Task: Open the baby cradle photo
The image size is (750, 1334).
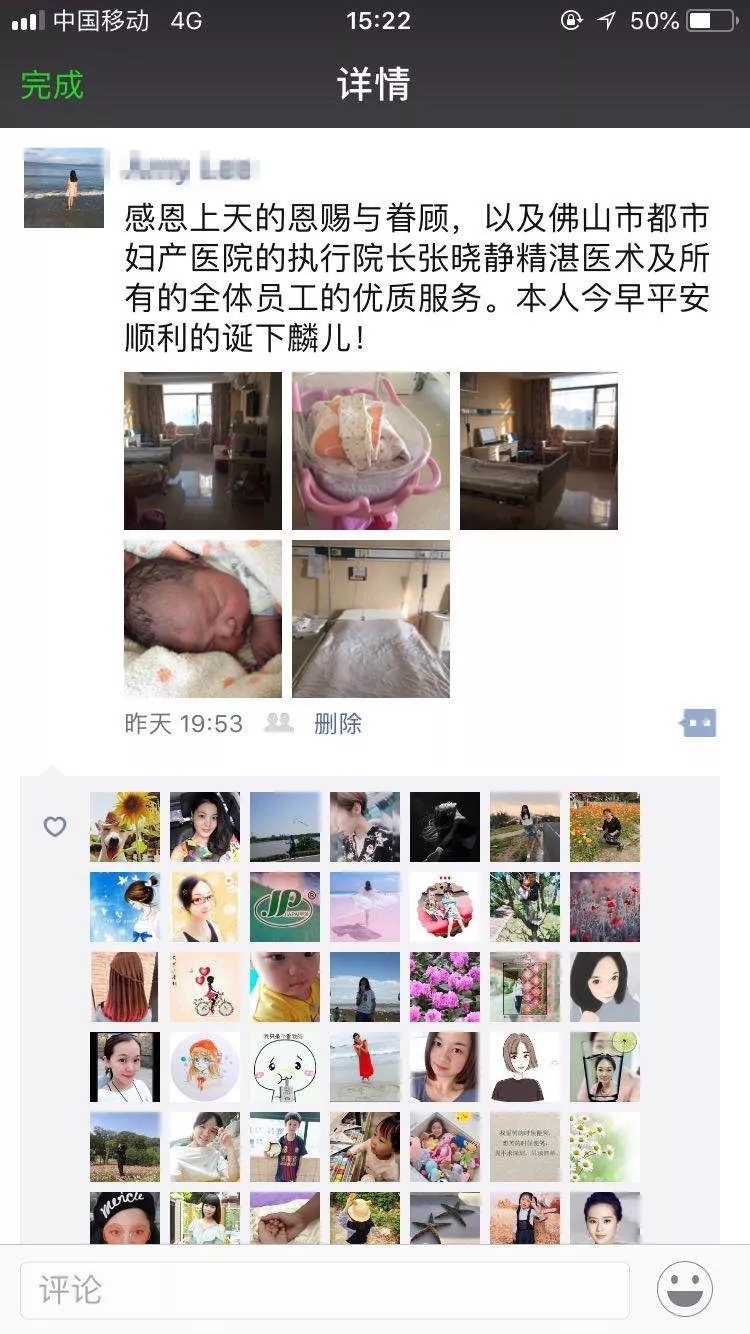Action: (x=370, y=451)
